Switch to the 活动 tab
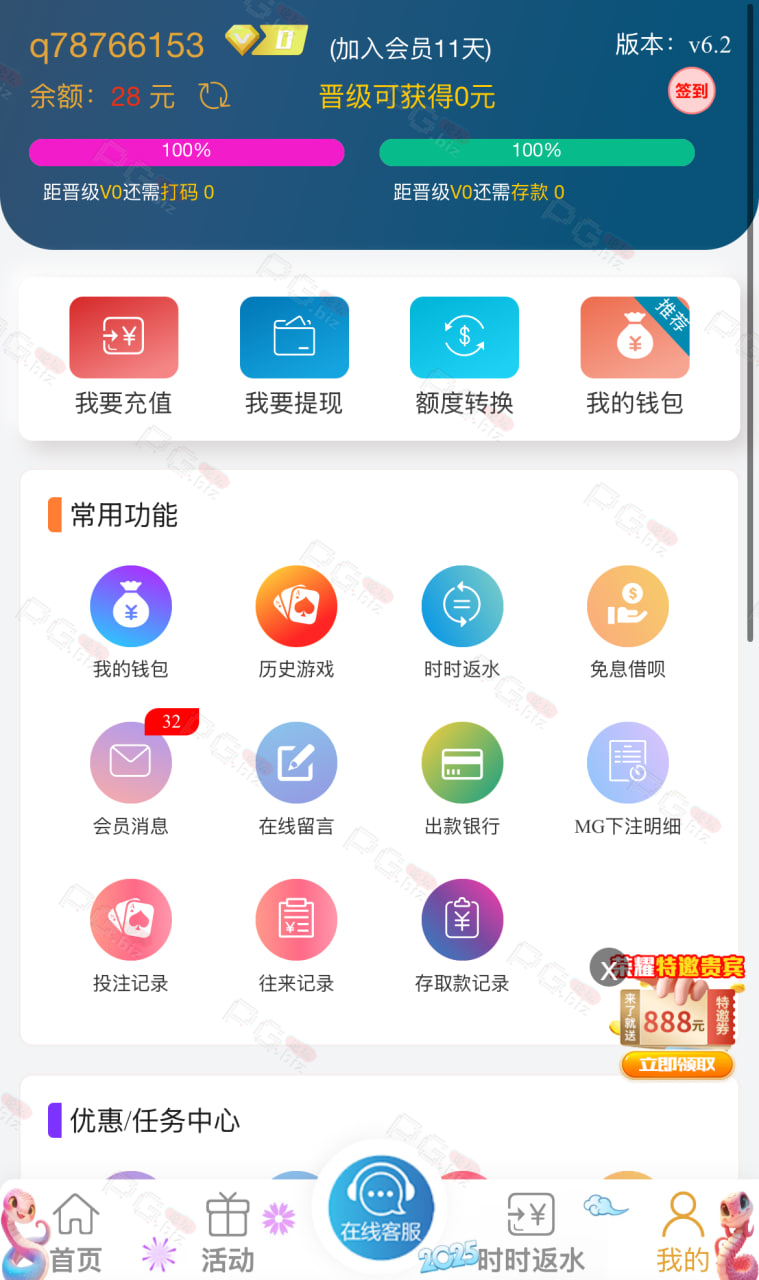Image resolution: width=759 pixels, height=1280 pixels. click(227, 1234)
